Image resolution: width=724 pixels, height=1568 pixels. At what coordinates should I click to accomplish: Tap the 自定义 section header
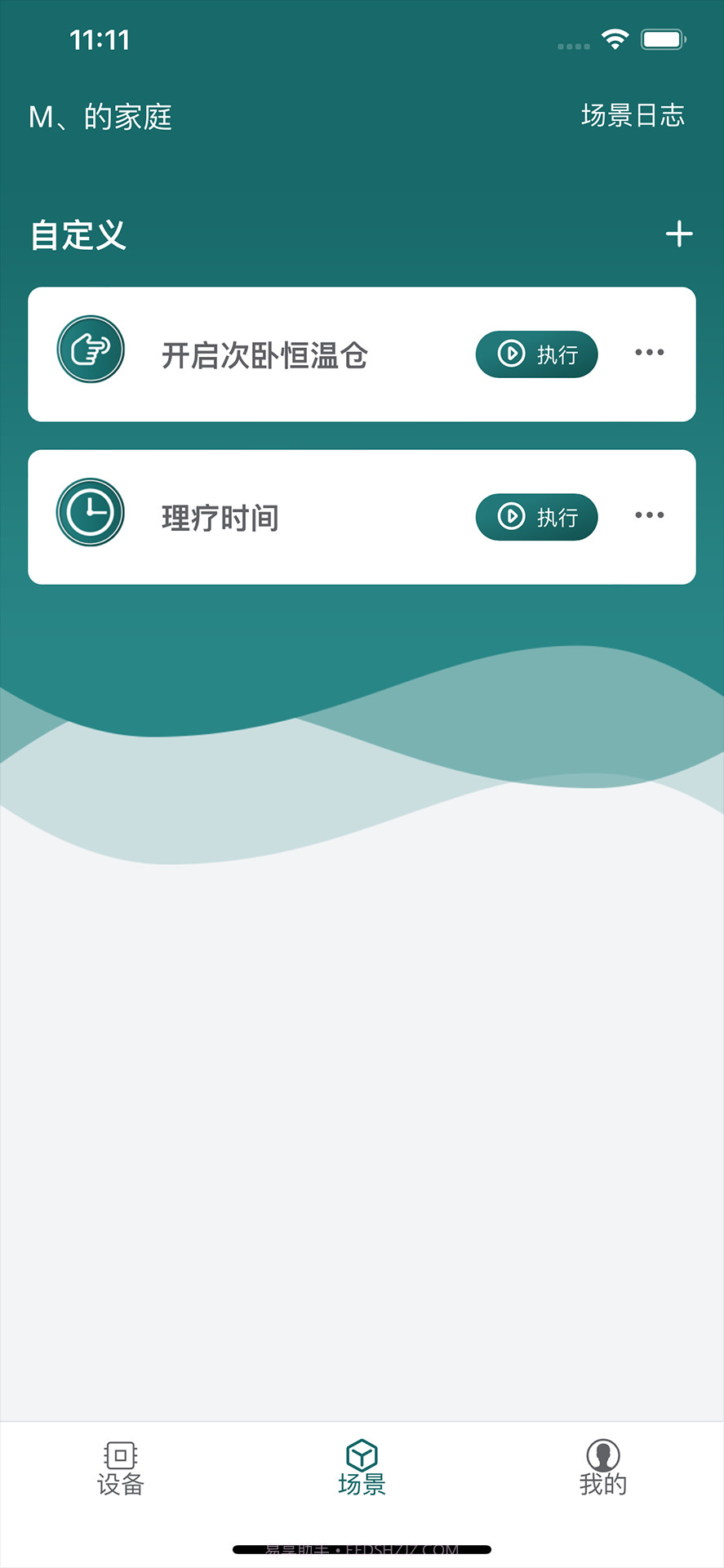(x=78, y=235)
